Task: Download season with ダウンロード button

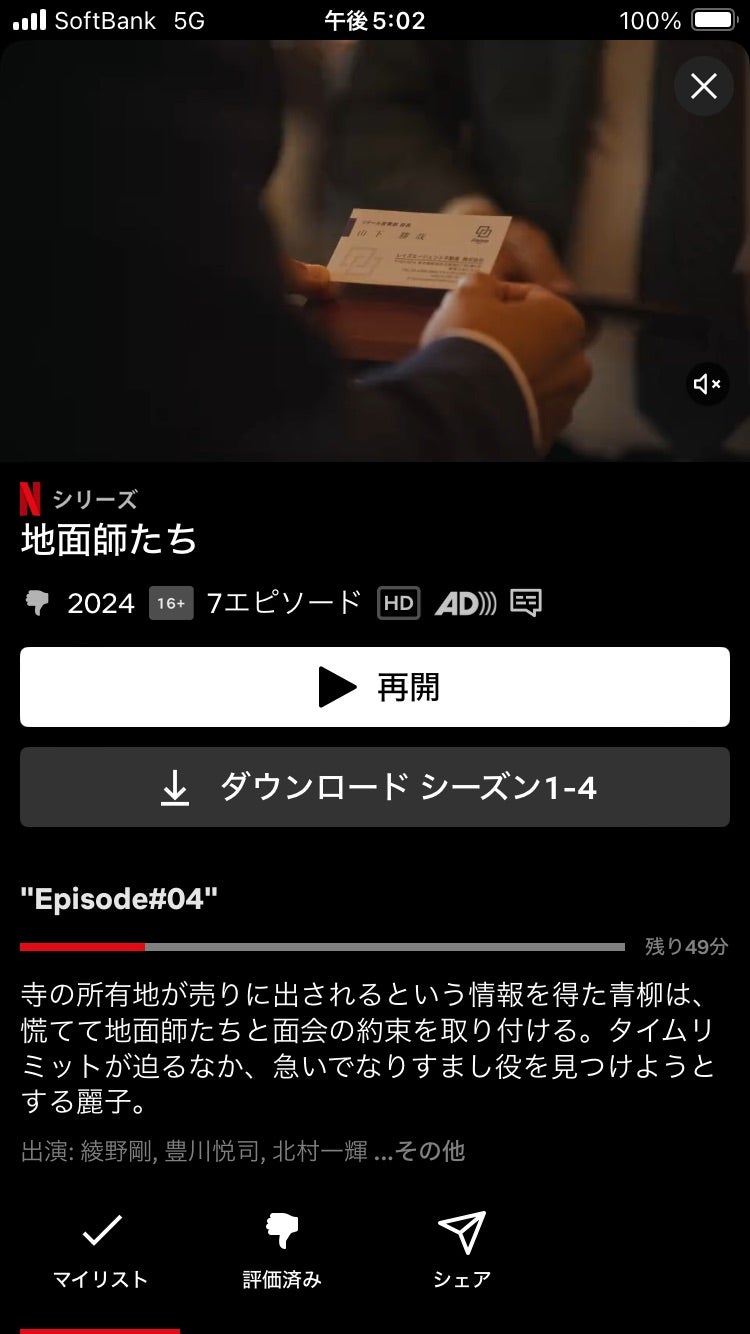Action: [x=375, y=787]
